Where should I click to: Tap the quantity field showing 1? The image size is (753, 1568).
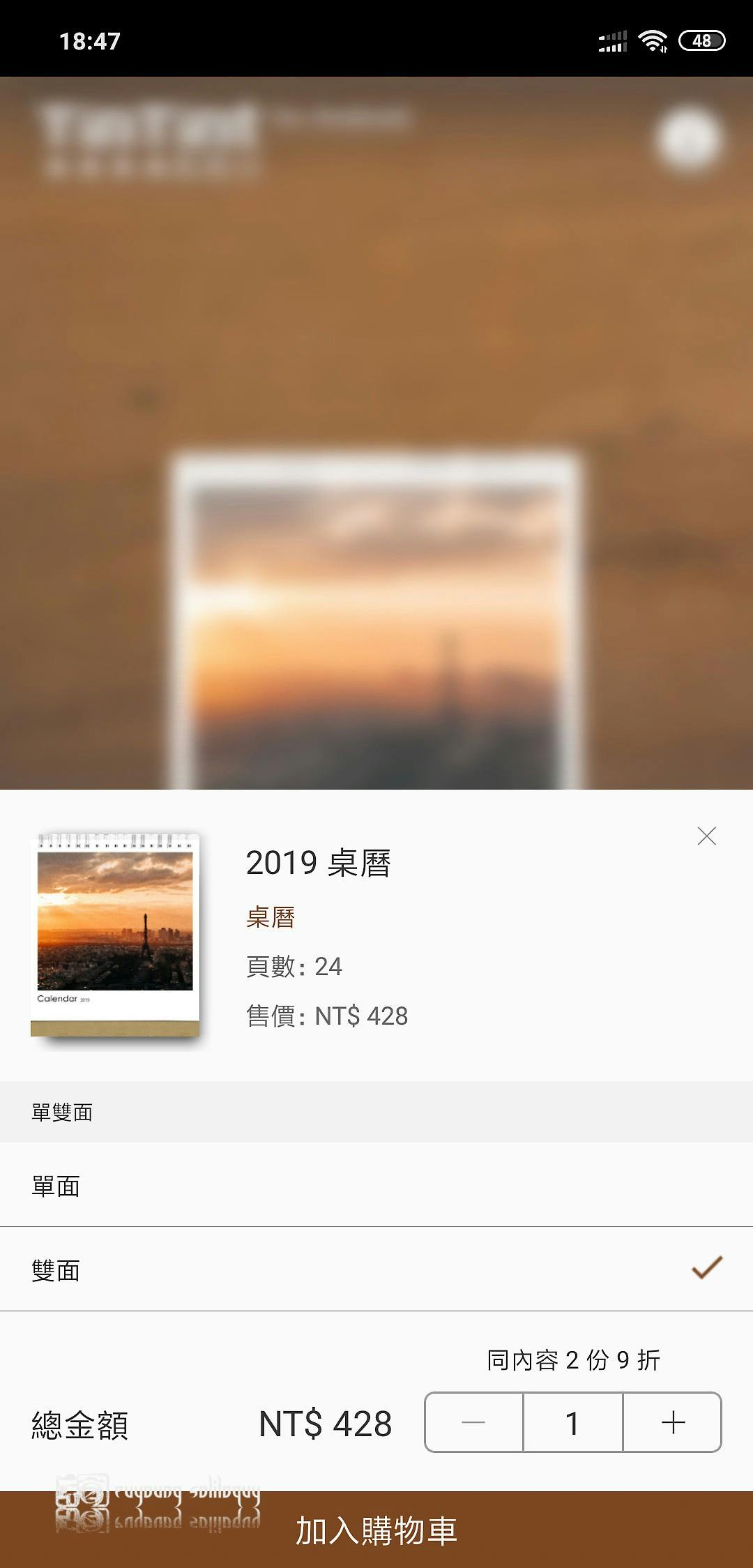572,1422
